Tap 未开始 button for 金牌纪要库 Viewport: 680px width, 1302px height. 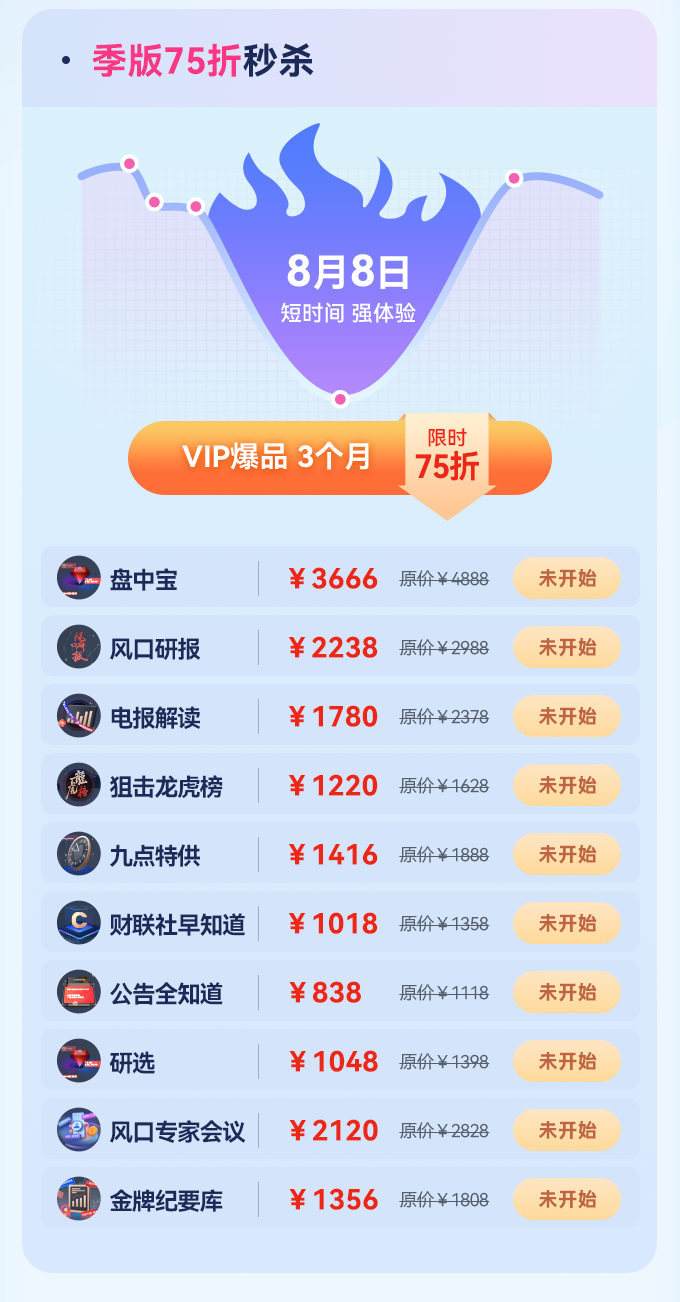tap(567, 1199)
